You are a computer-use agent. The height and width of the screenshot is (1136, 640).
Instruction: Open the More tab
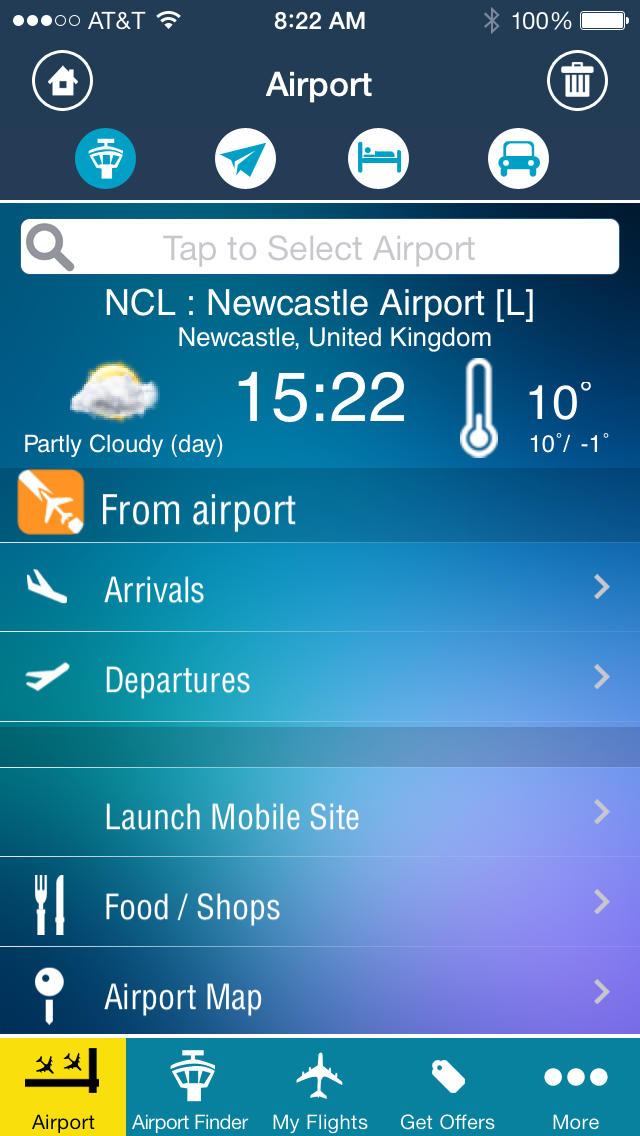pyautogui.click(x=576, y=1087)
